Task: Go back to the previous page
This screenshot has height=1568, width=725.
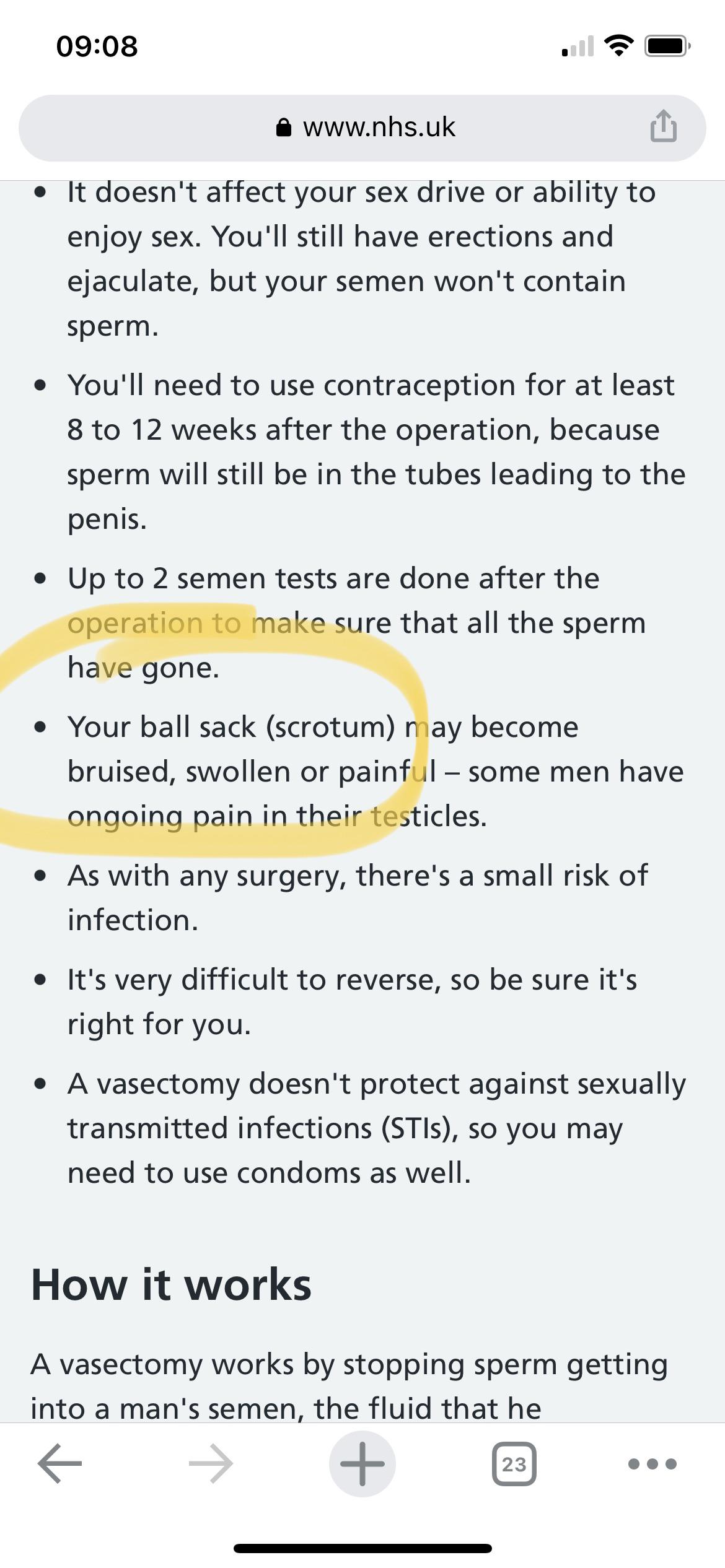Action: [x=60, y=1464]
